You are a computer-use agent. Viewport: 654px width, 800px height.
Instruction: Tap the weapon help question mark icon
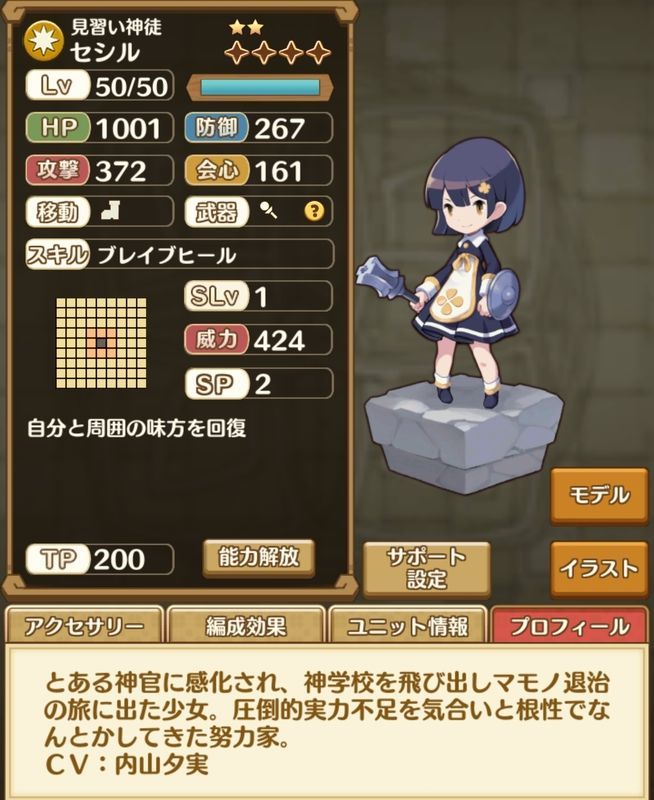click(314, 210)
